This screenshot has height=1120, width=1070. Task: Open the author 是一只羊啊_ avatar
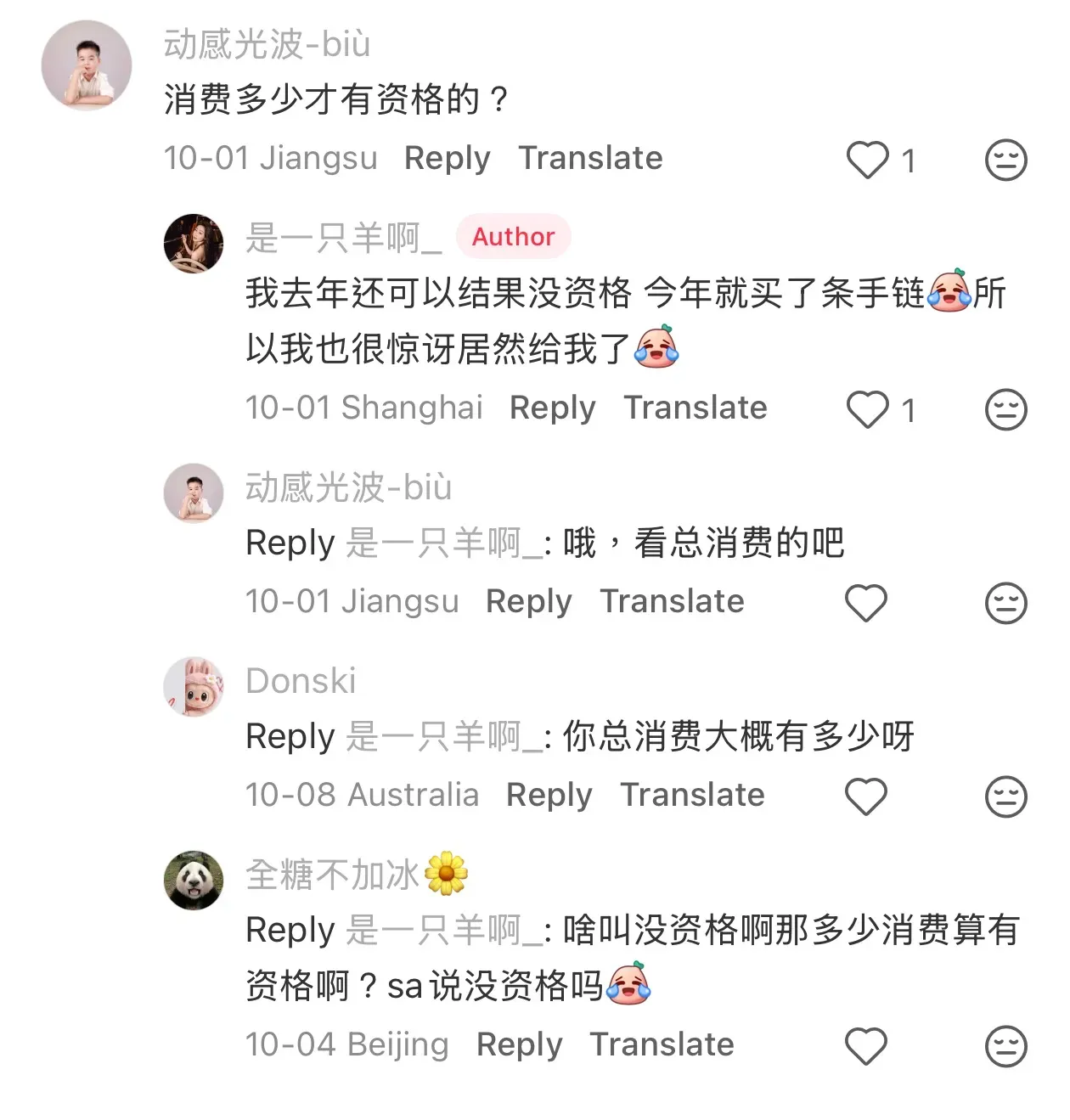pyautogui.click(x=194, y=244)
